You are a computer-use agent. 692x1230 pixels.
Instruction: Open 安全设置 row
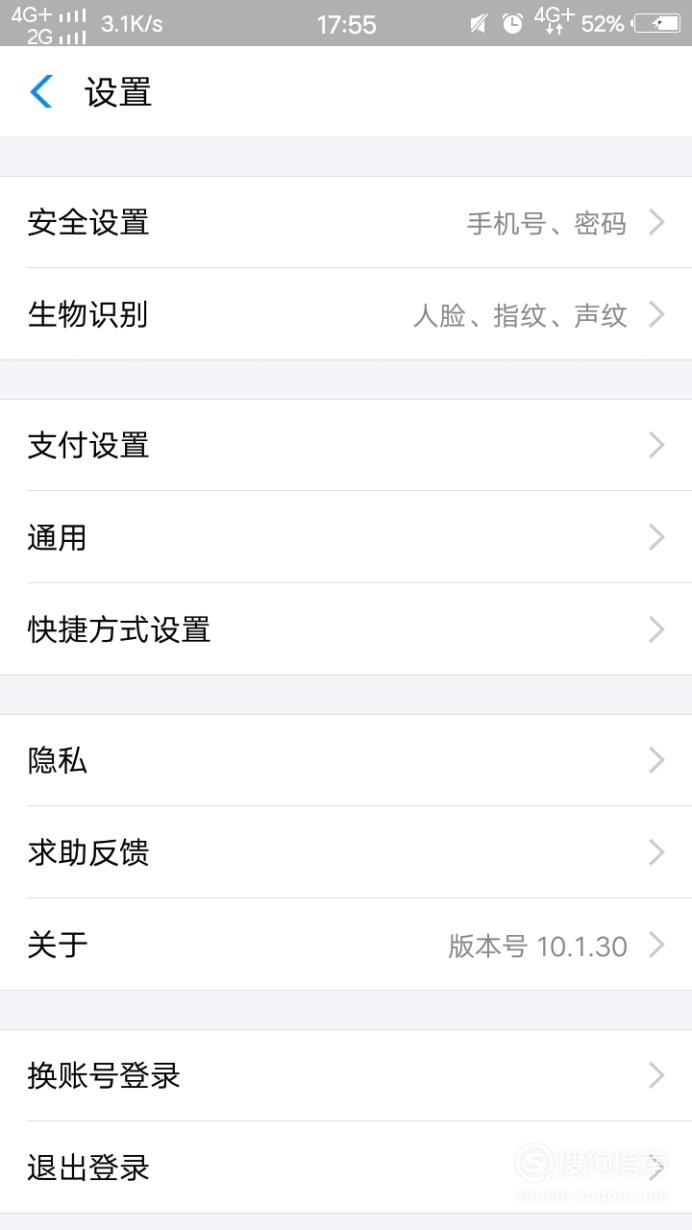(346, 222)
